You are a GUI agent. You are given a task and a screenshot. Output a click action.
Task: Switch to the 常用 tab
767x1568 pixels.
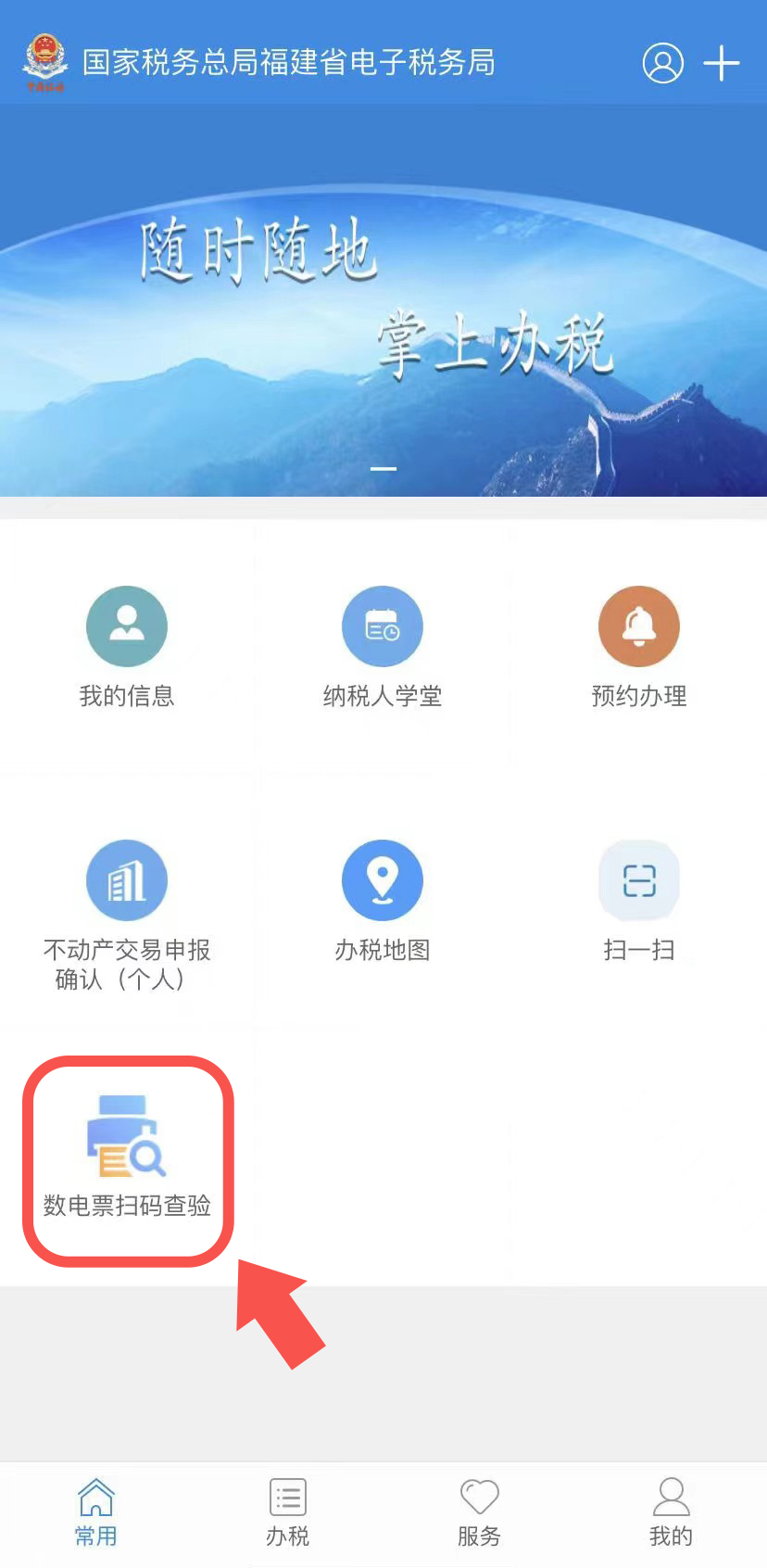point(96,1512)
